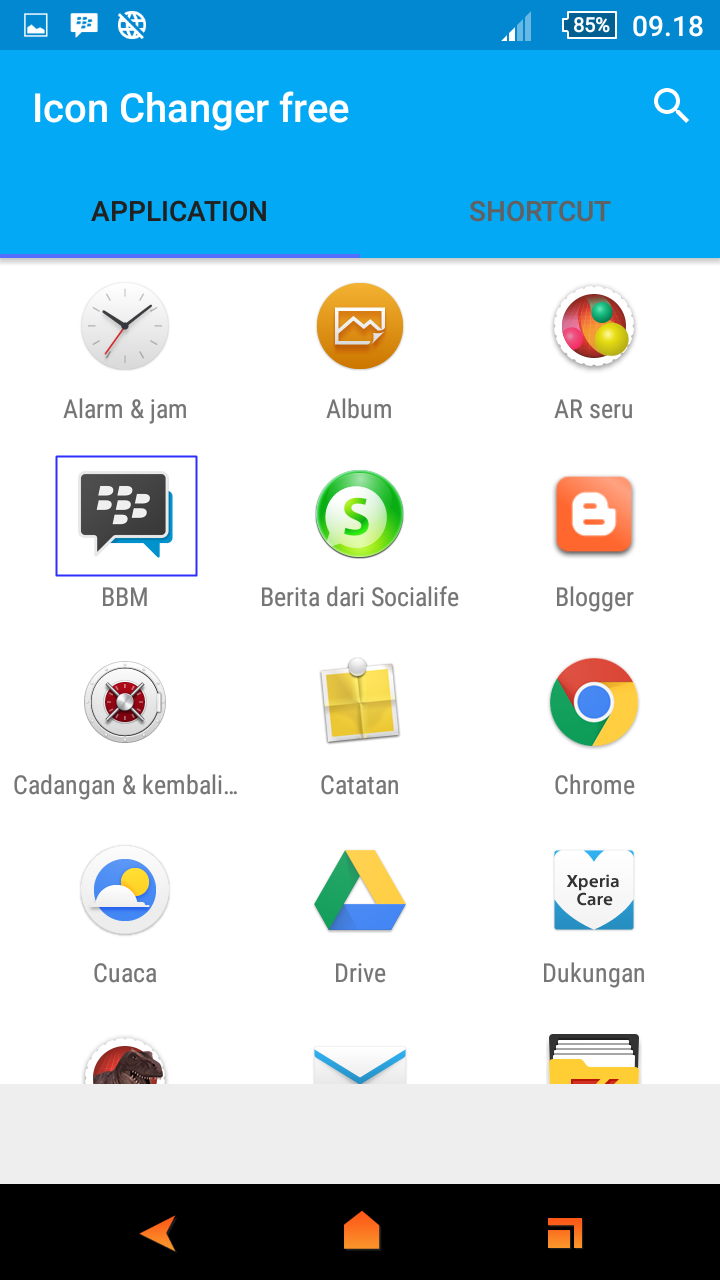Select the Cadangan & kembalikan safe icon
The image size is (720, 1280).
125,702
